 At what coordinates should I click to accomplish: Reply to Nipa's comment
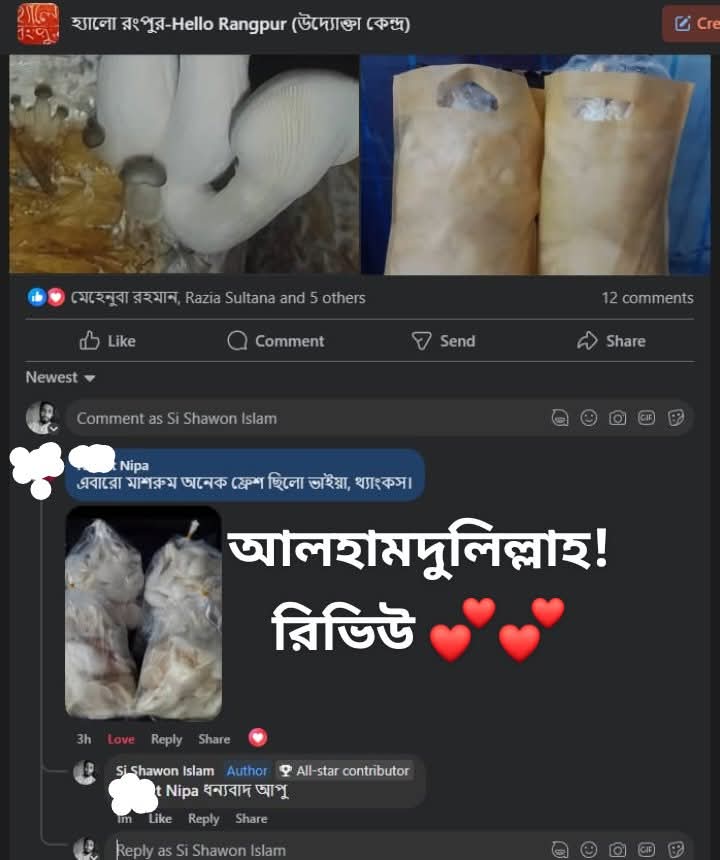tap(166, 739)
